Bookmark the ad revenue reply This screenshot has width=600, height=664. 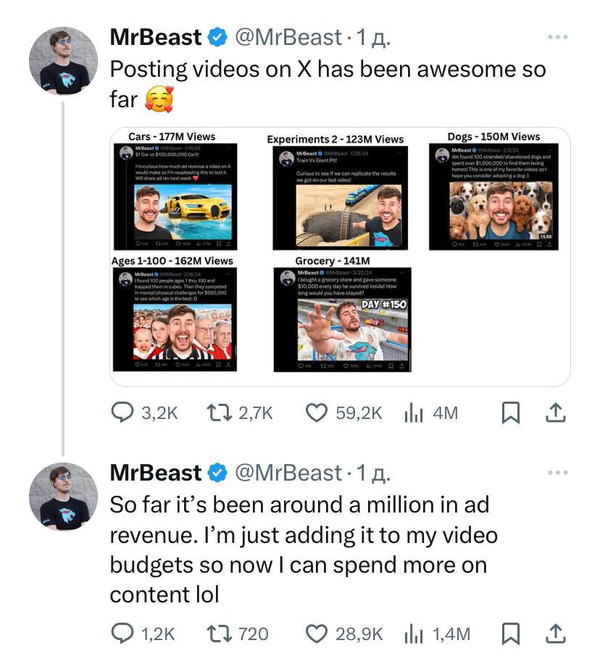tap(510, 633)
